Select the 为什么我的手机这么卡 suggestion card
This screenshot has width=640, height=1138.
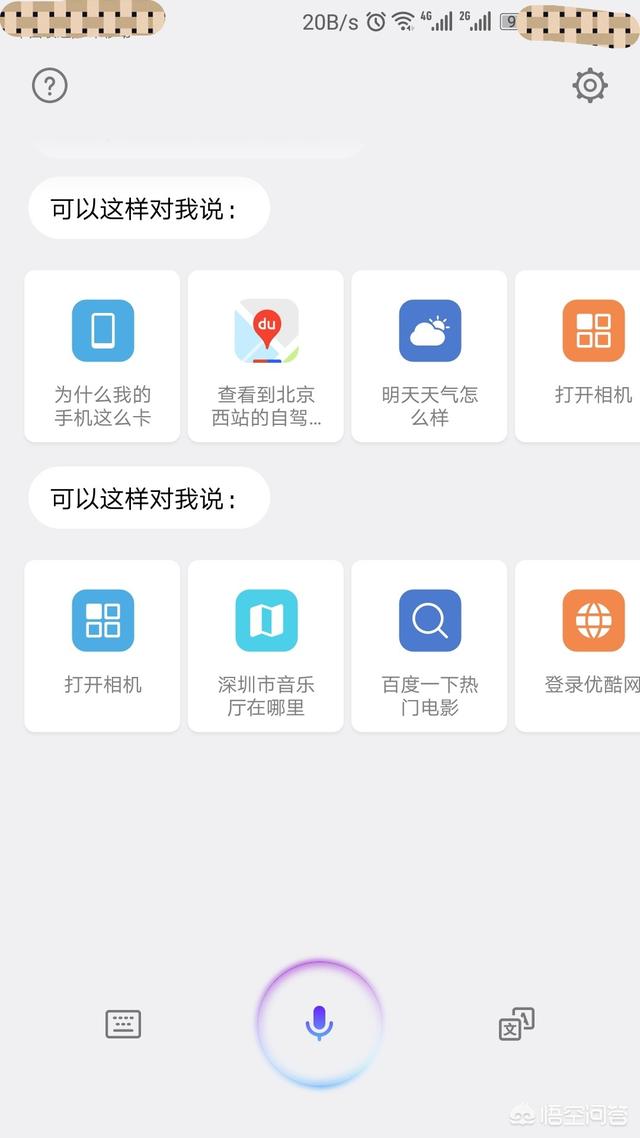[x=102, y=356]
